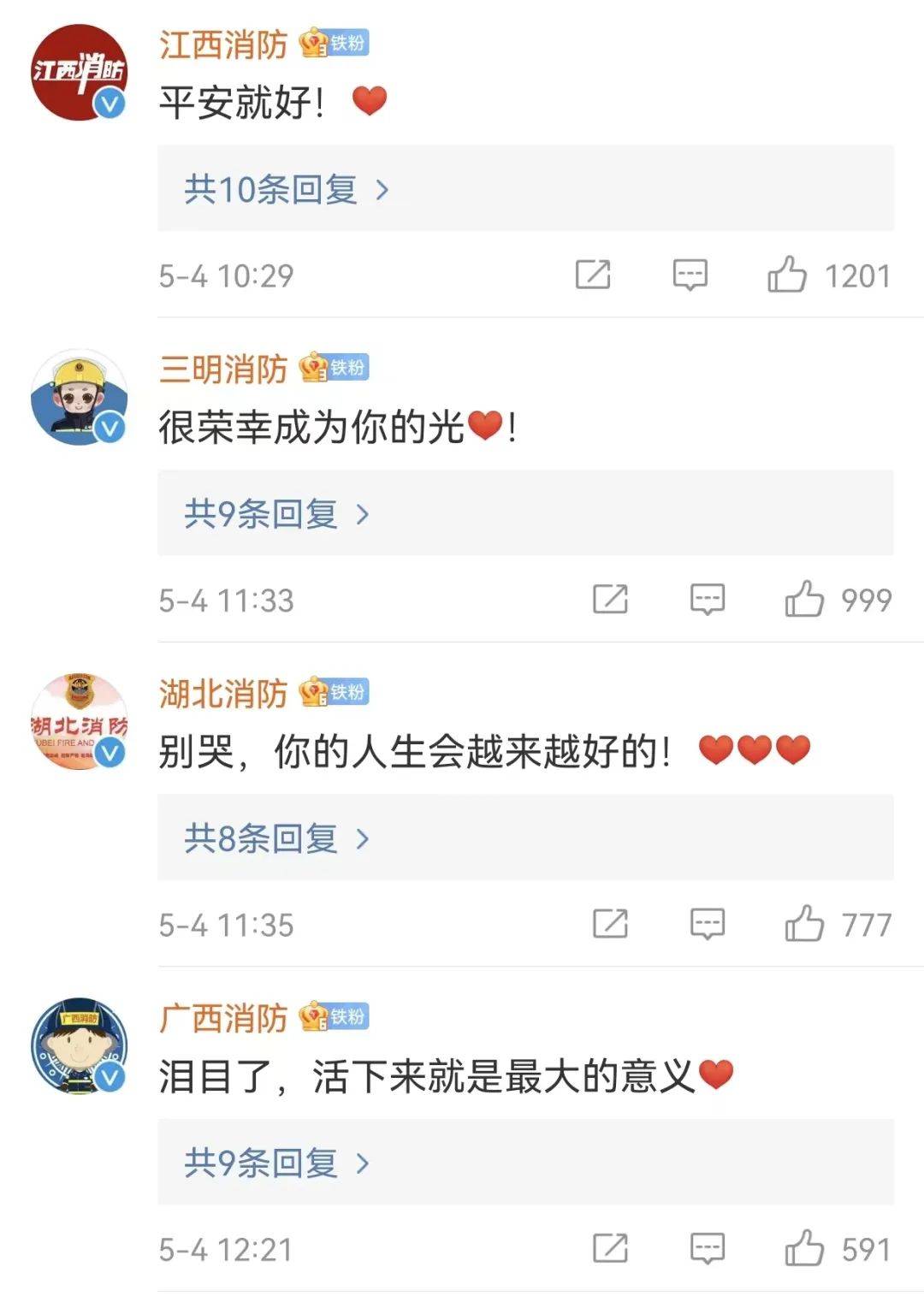Reply to 江西消防's comment
924x1296 pixels.
pos(690,275)
